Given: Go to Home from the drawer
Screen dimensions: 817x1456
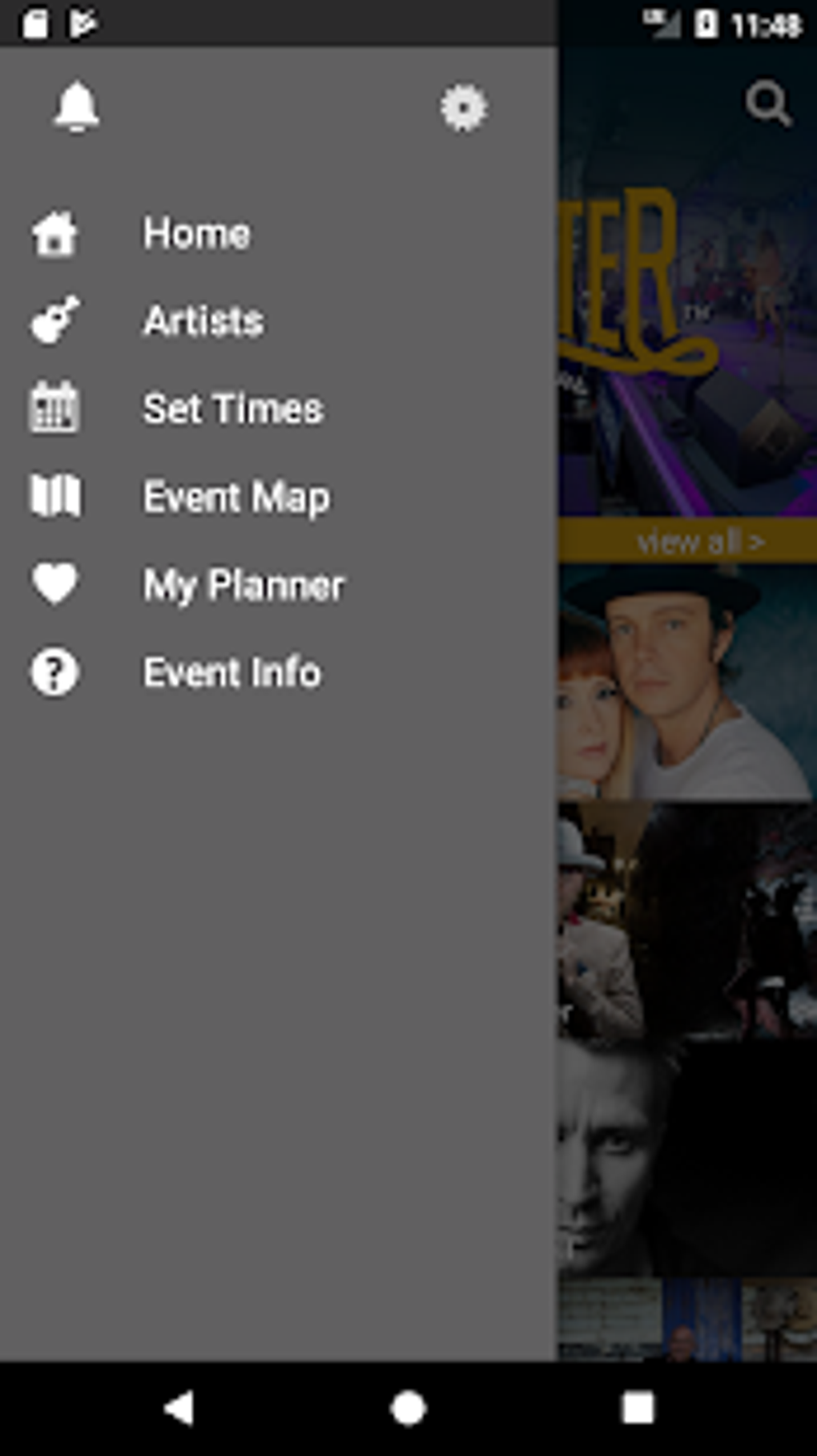Looking at the screenshot, I should 196,234.
